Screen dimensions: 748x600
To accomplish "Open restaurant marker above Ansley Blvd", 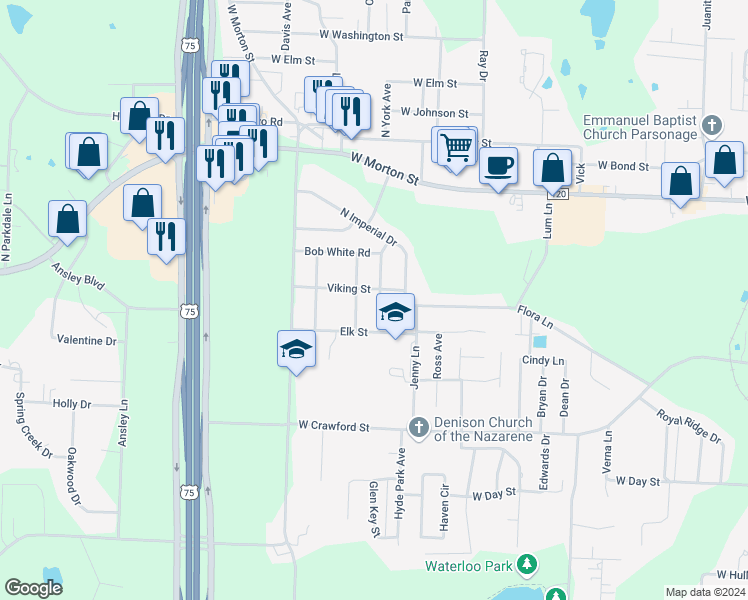I will pos(166,238).
